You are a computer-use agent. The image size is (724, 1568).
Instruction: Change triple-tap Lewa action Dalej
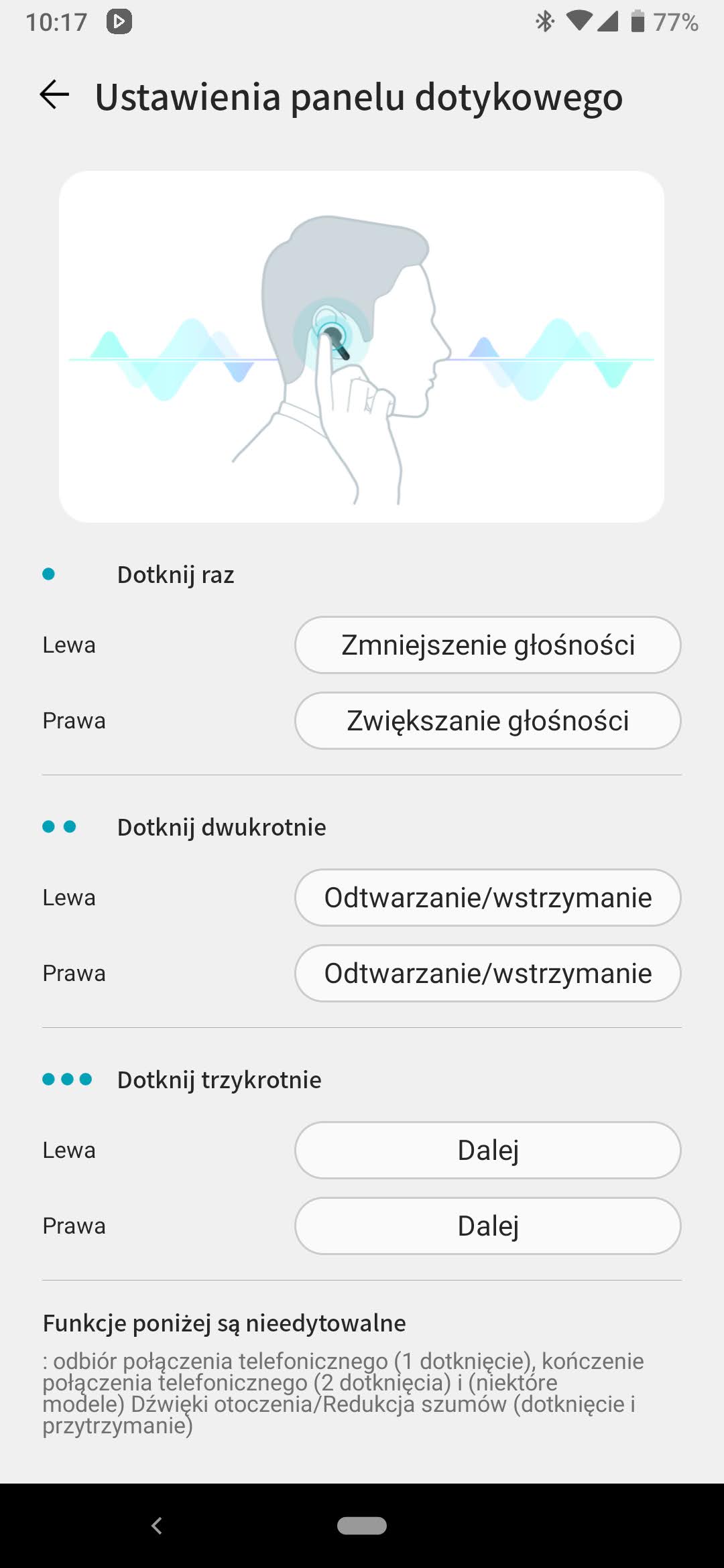coord(487,1150)
